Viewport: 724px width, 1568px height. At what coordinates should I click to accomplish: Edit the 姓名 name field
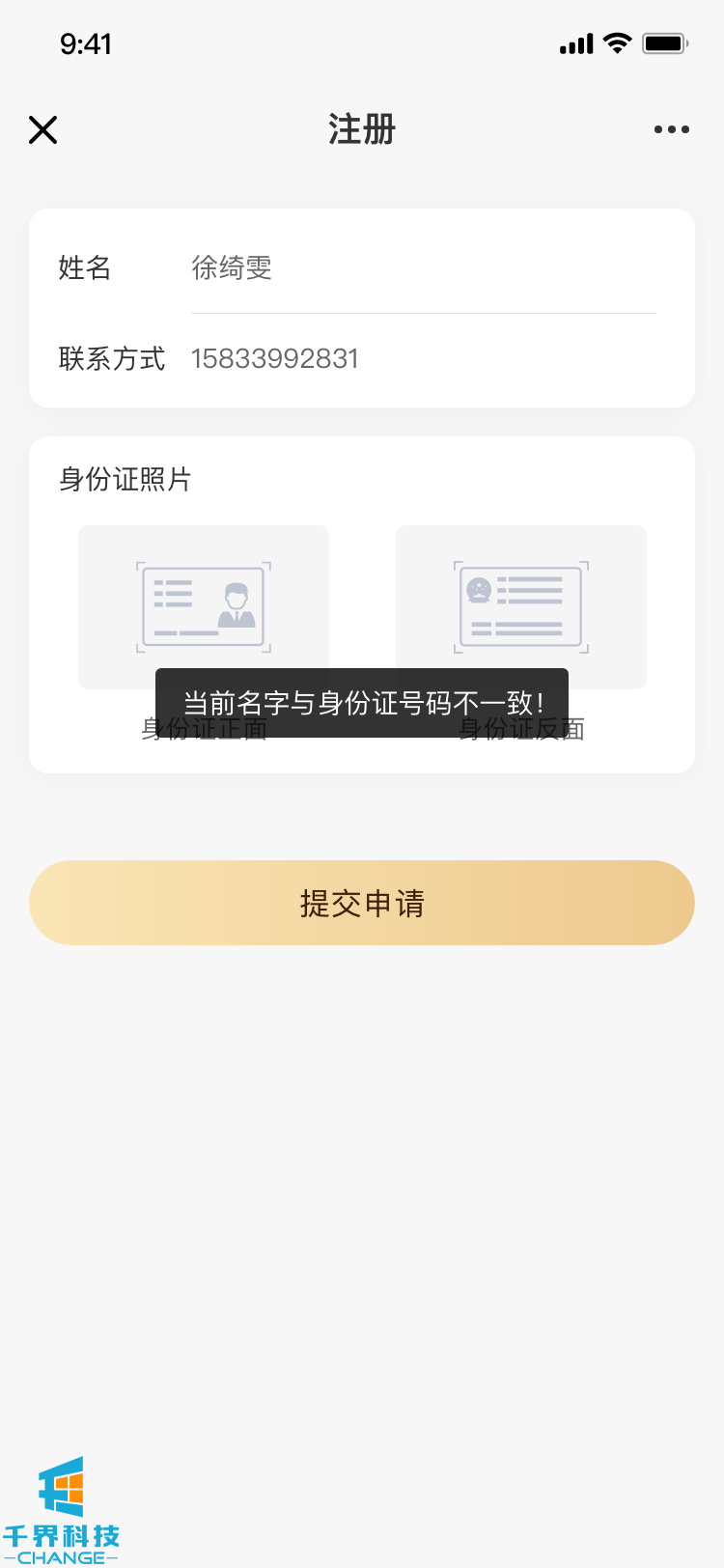point(423,267)
